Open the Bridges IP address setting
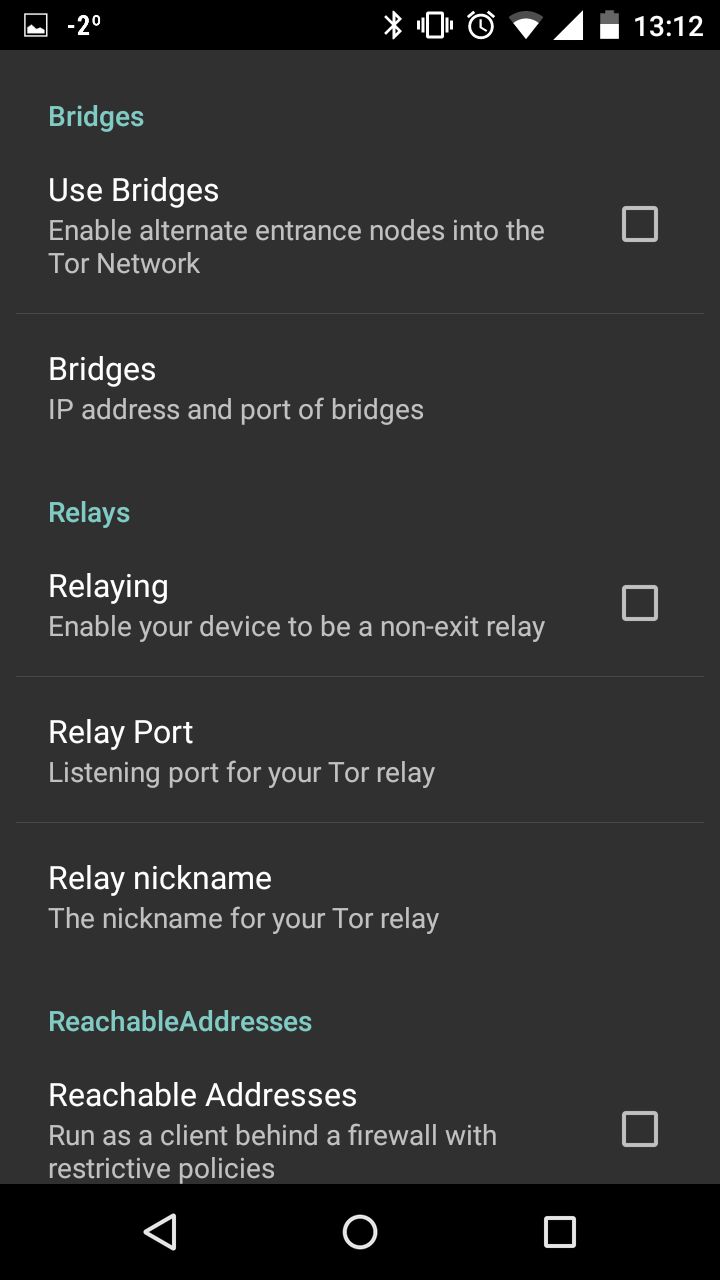720x1280 pixels. coord(360,388)
